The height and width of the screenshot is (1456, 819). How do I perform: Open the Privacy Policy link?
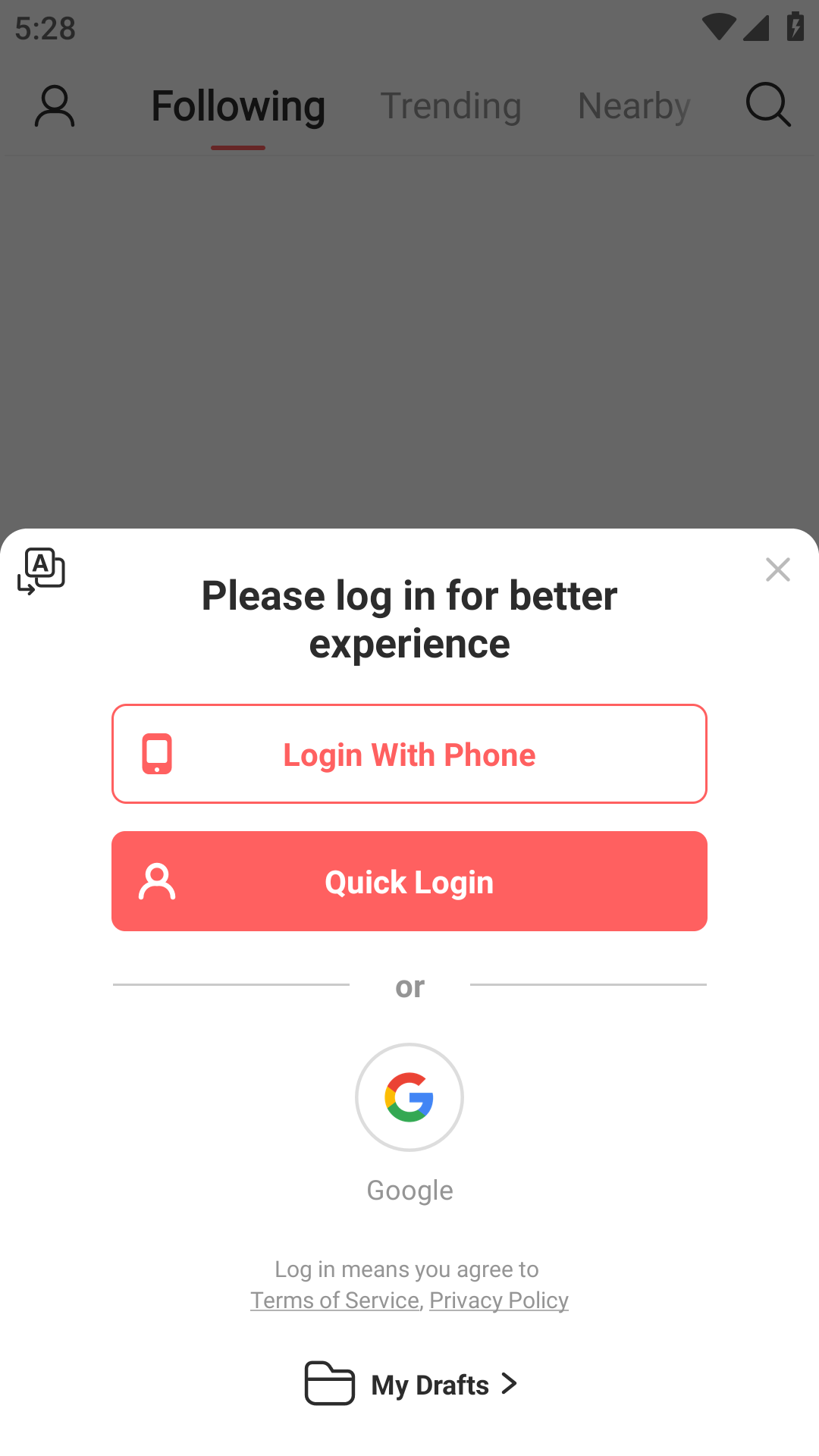click(499, 1301)
